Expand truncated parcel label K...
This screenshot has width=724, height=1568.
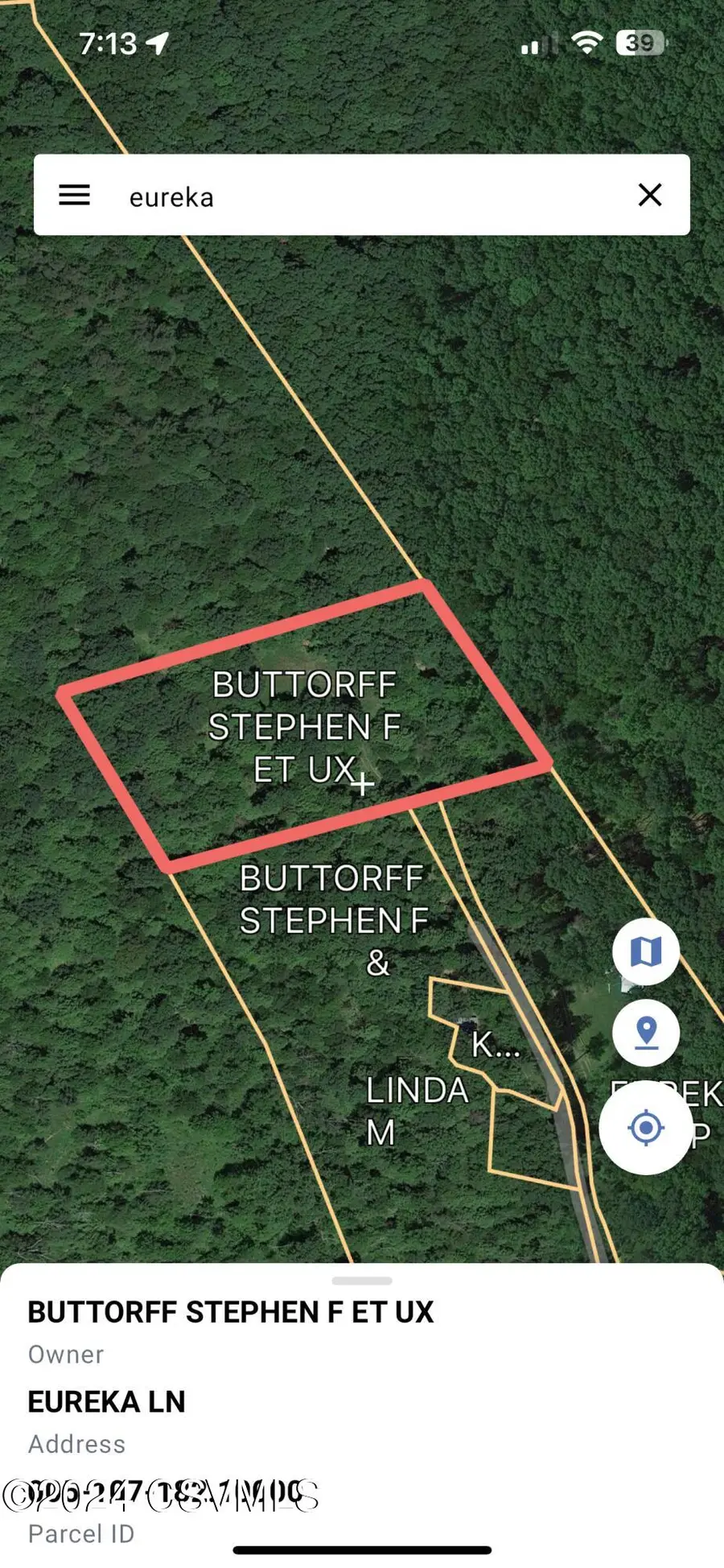[495, 1048]
